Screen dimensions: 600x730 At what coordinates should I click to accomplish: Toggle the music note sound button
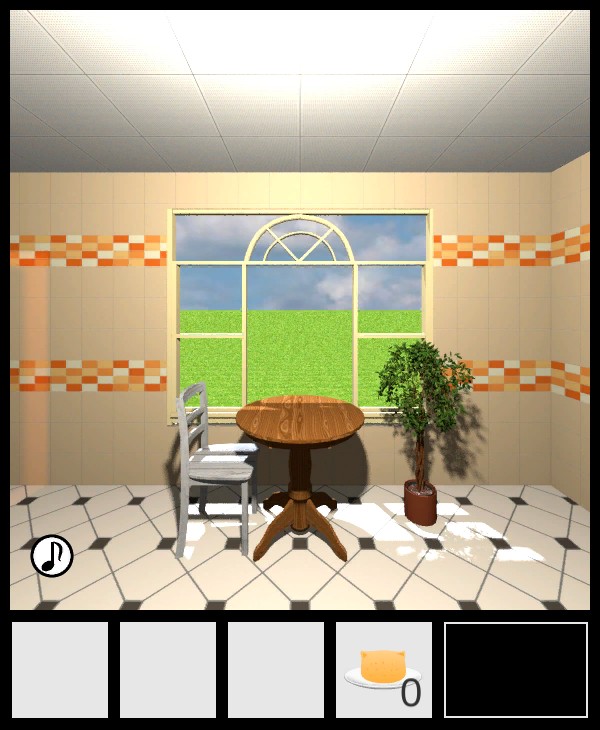tap(52, 556)
